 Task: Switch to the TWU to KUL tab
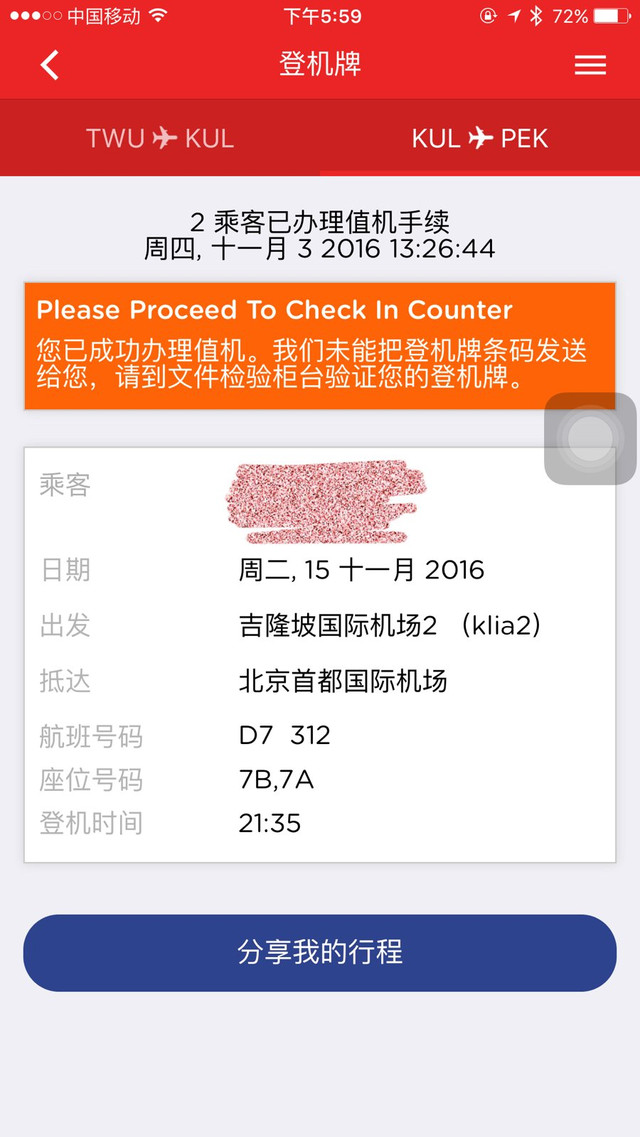(160, 138)
